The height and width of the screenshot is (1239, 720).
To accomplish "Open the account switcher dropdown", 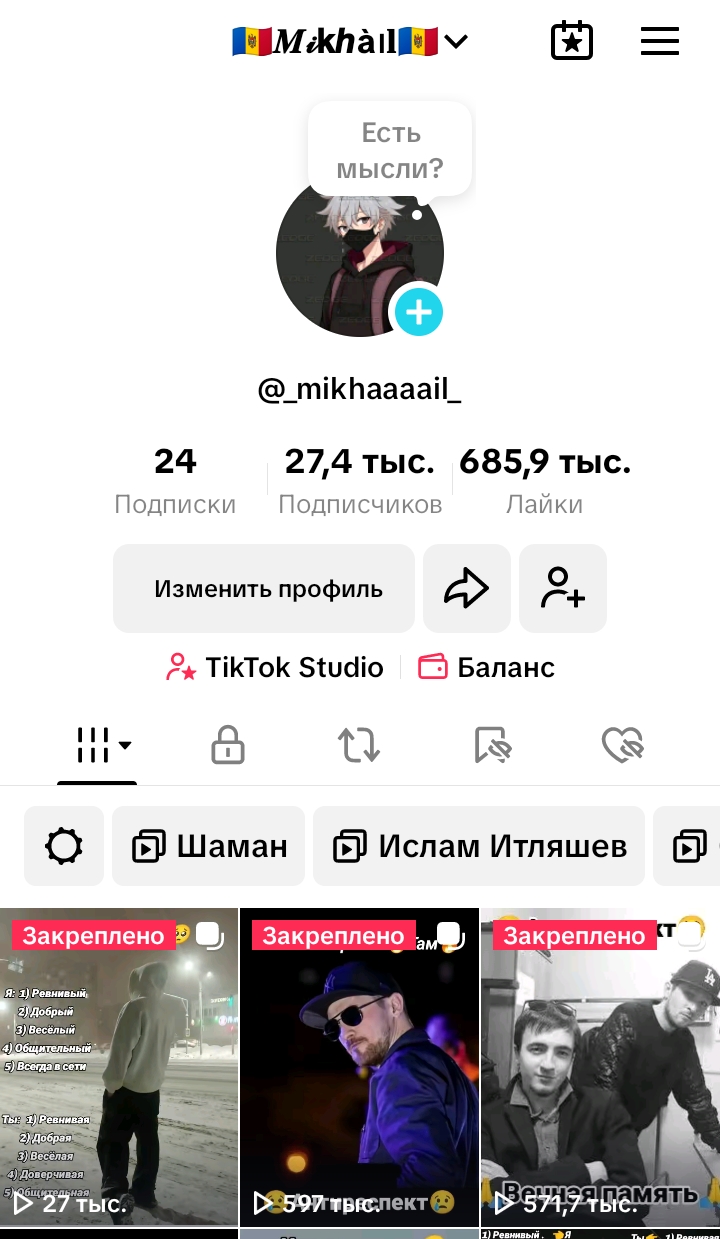I will pyautogui.click(x=456, y=42).
